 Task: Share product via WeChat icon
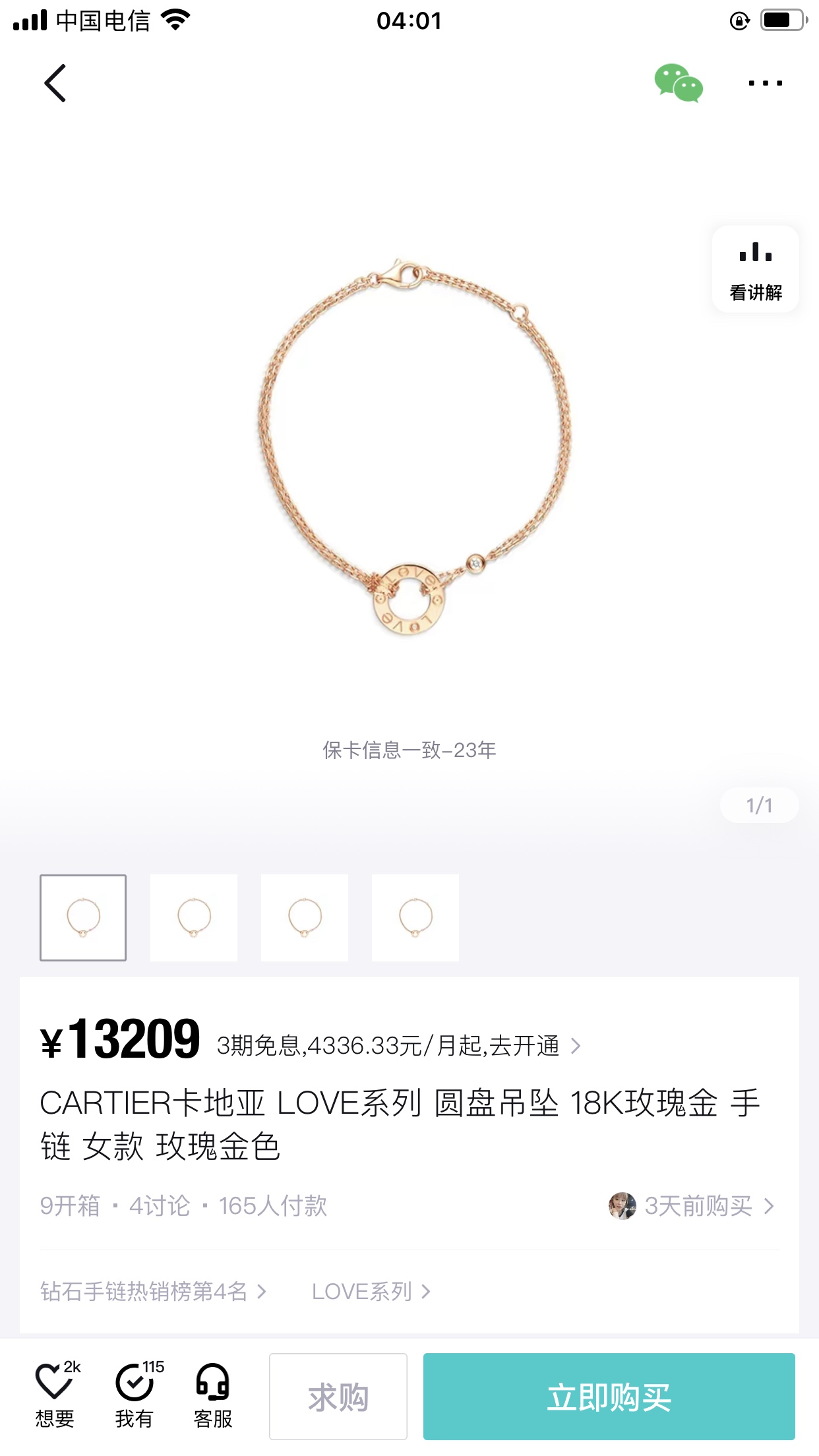tap(678, 83)
